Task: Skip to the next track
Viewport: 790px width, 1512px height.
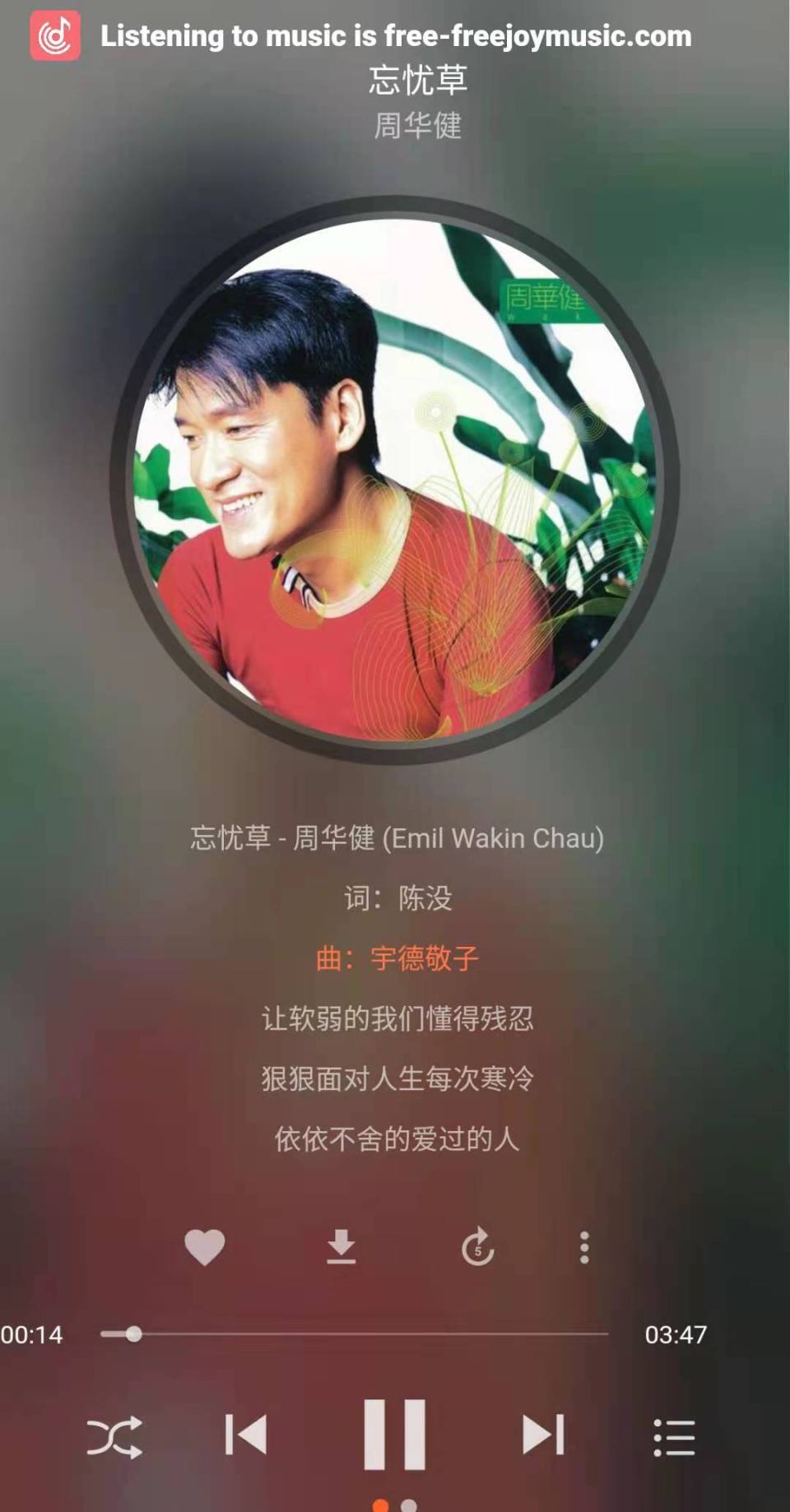Action: tap(543, 1435)
